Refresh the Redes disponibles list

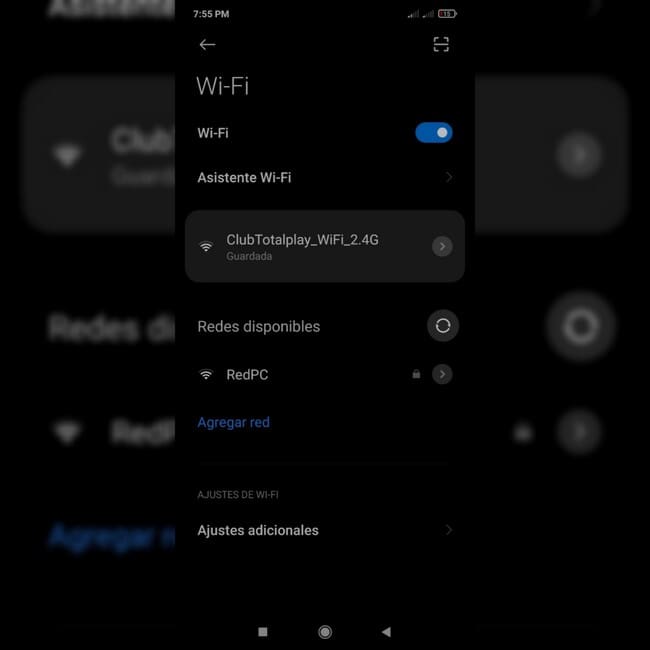(443, 326)
